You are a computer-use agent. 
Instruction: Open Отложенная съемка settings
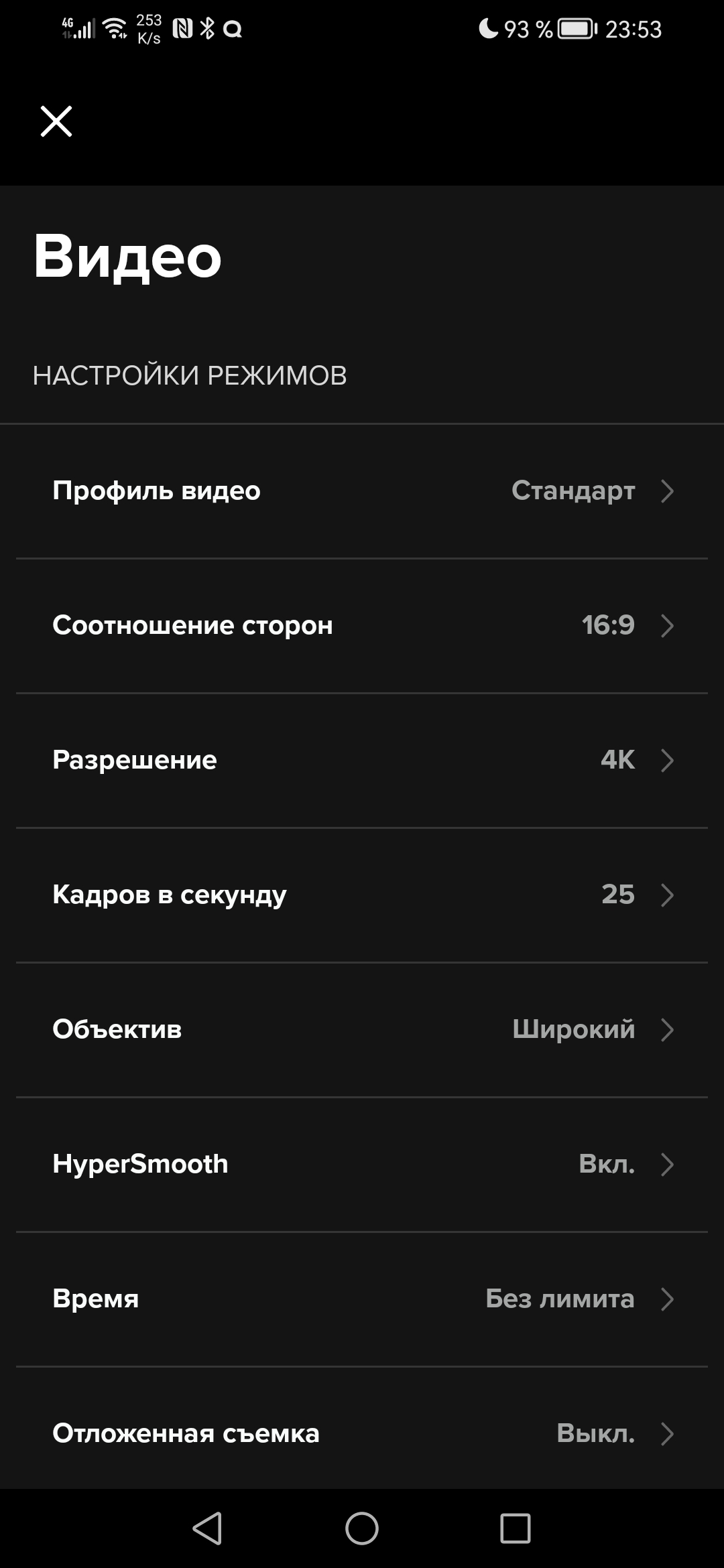coord(362,1434)
